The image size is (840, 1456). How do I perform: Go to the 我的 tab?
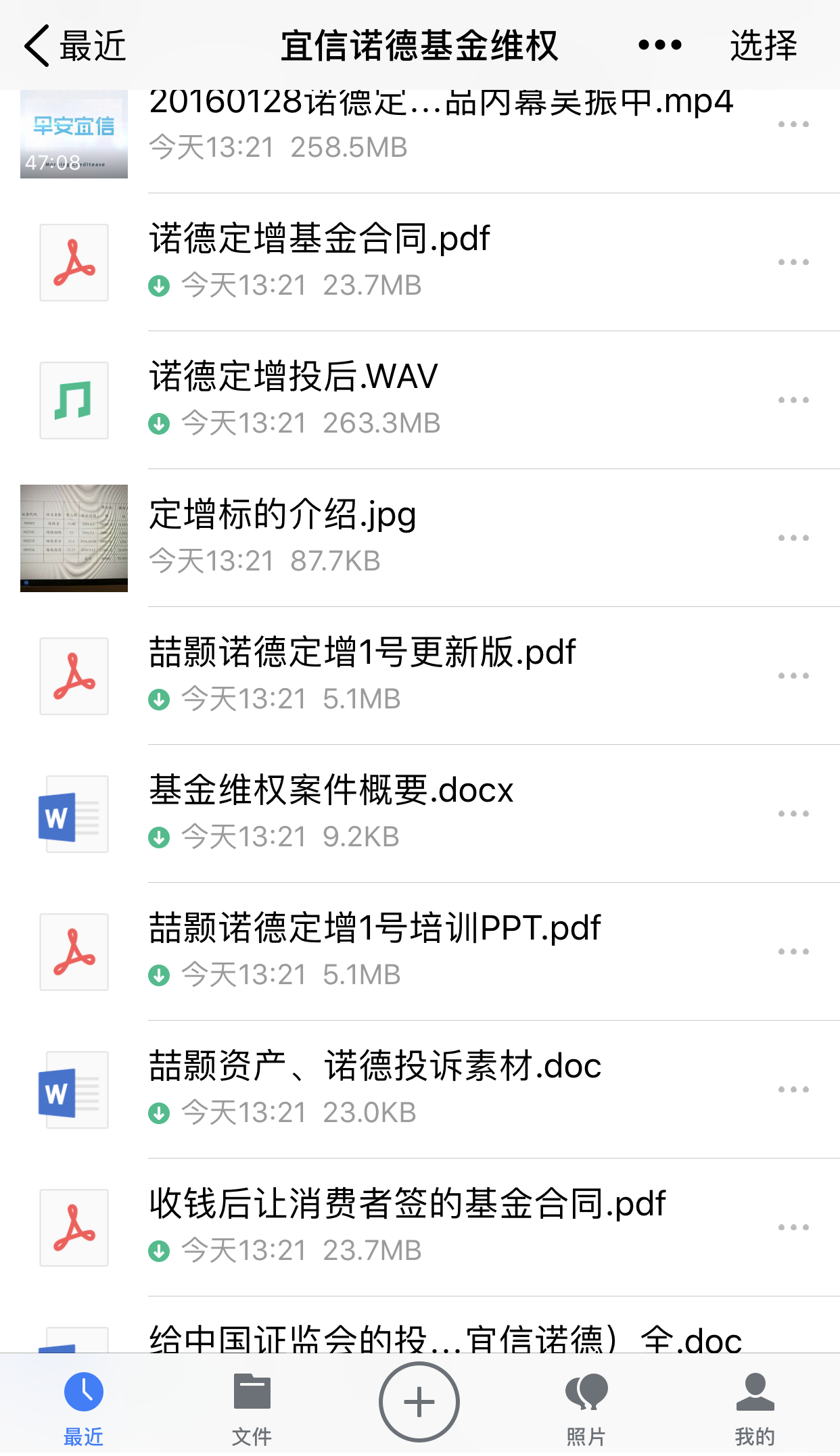coord(755,1409)
